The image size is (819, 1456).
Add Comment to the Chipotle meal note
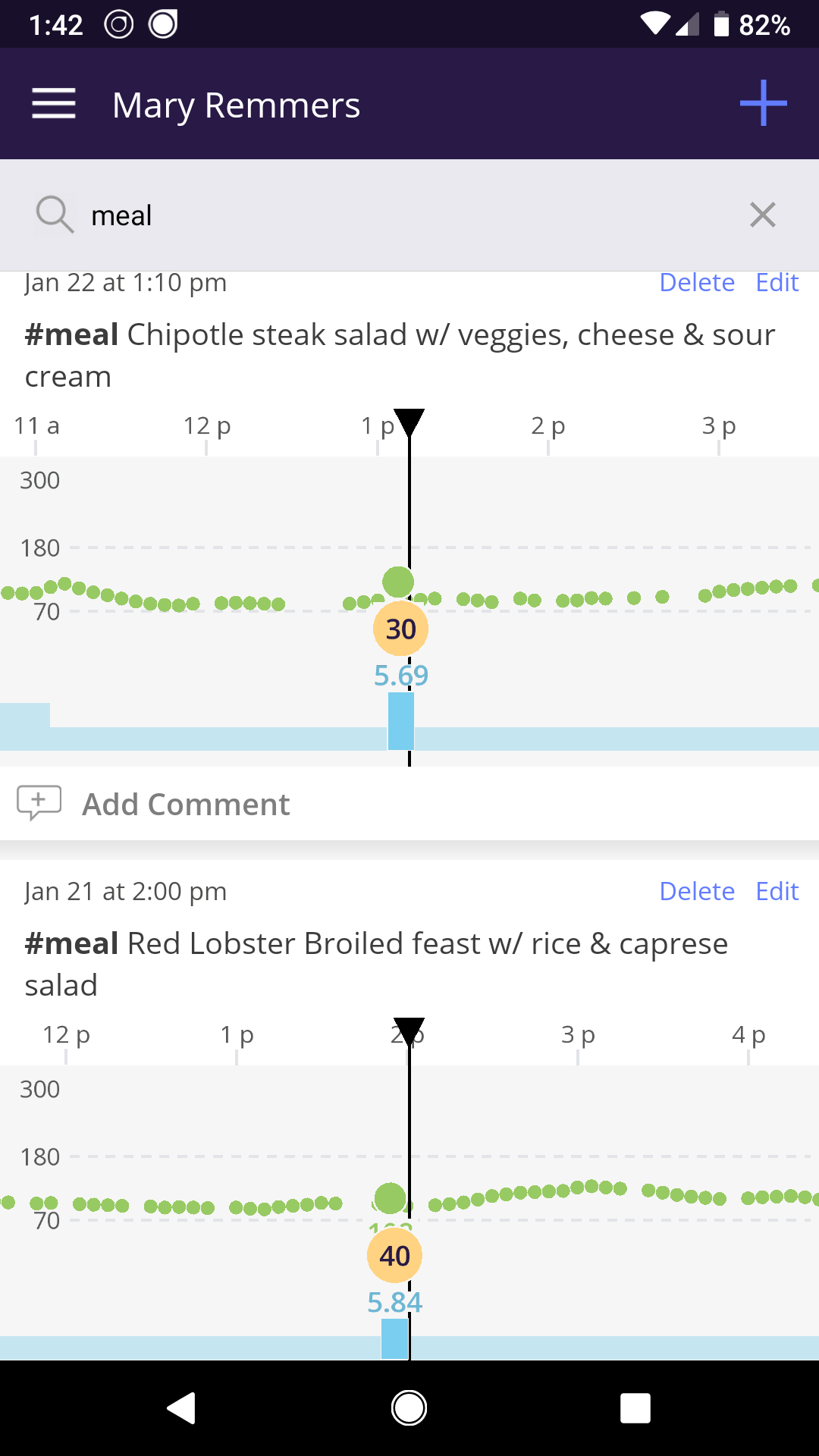click(x=186, y=804)
